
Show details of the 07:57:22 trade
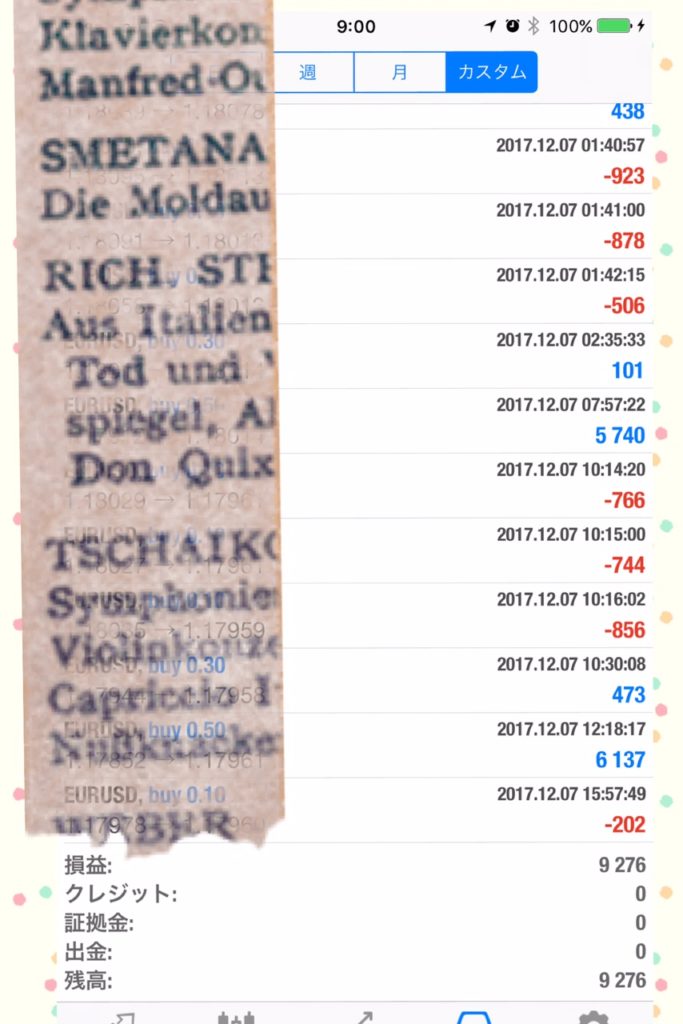coord(460,421)
